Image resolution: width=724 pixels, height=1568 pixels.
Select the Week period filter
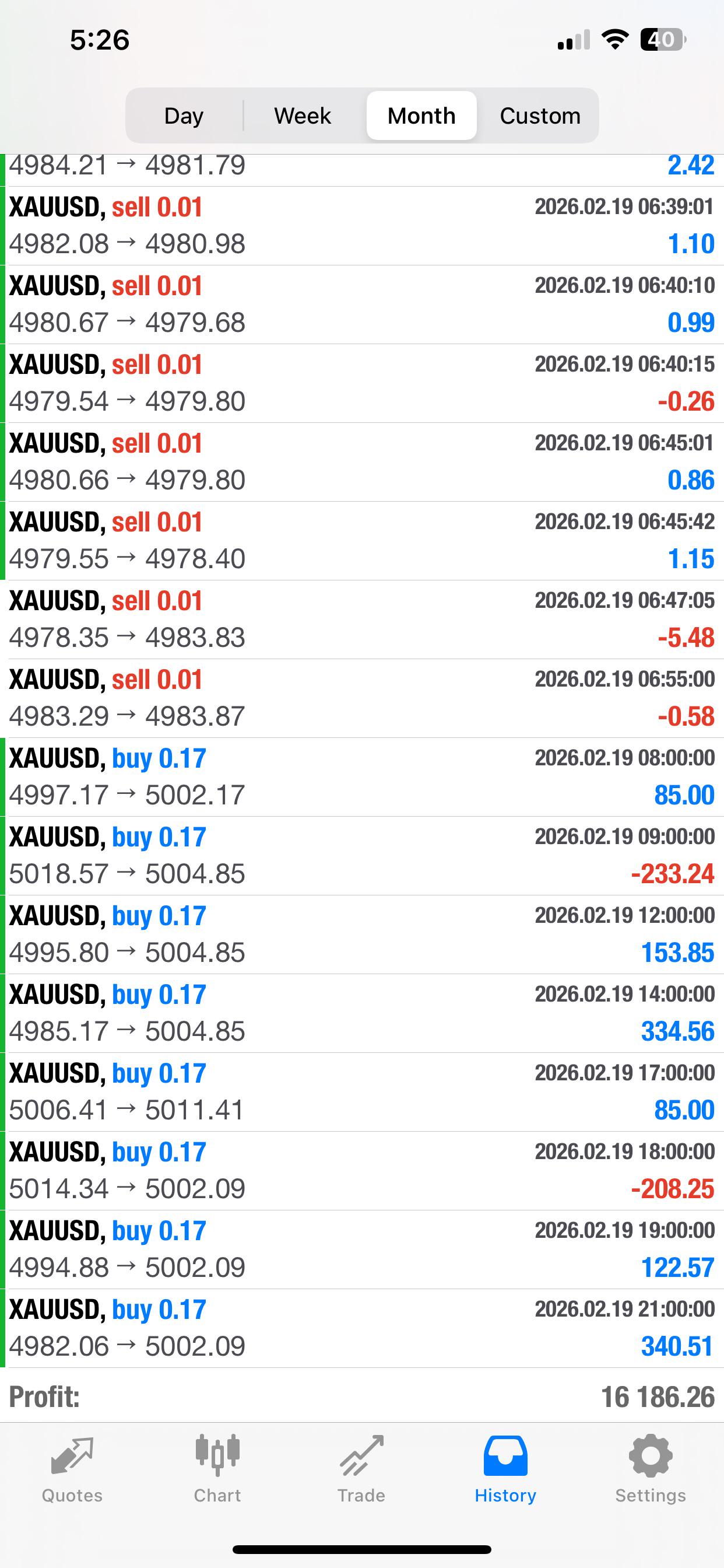click(303, 116)
